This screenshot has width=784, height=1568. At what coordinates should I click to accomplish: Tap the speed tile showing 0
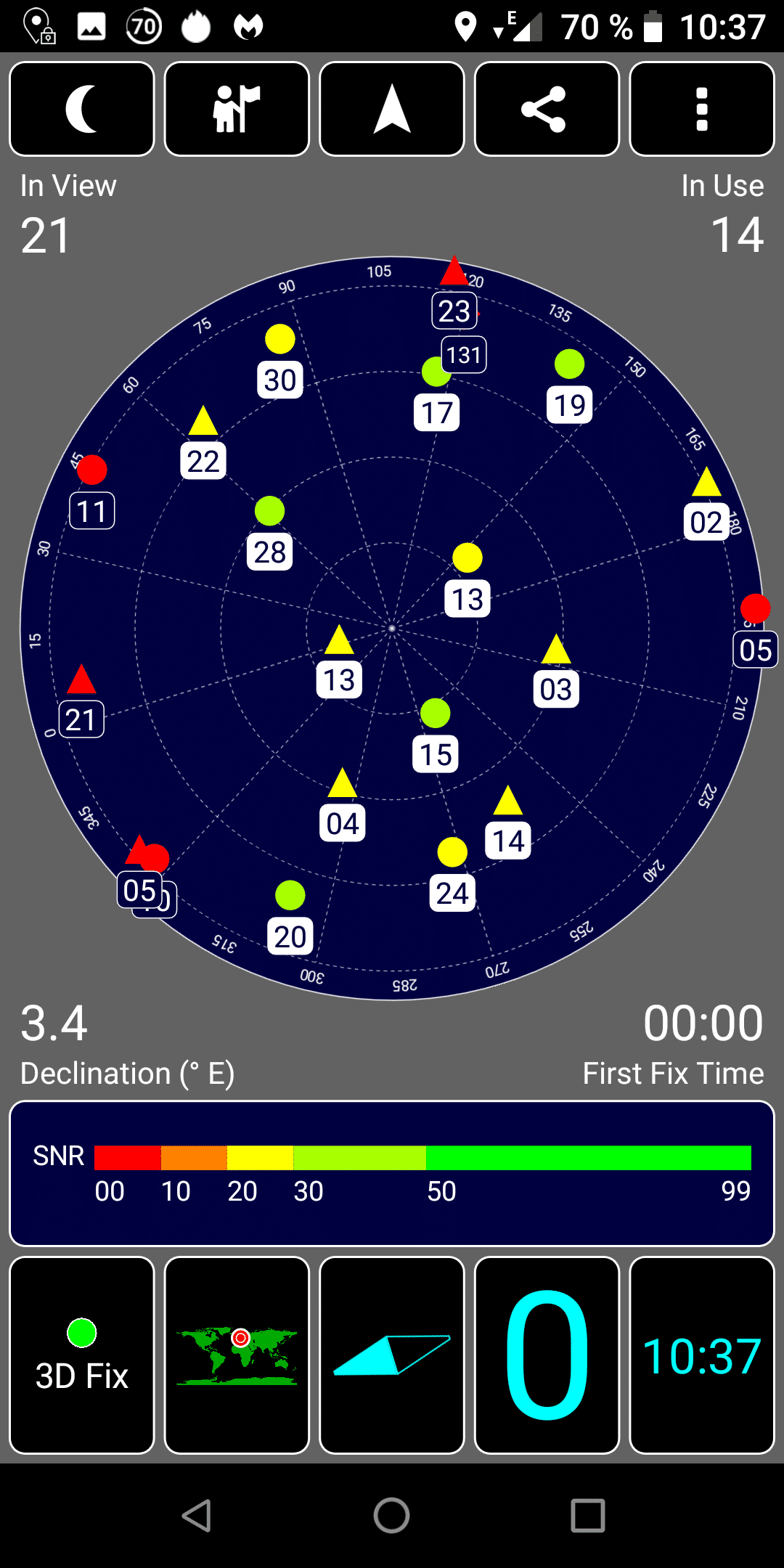pos(547,1355)
